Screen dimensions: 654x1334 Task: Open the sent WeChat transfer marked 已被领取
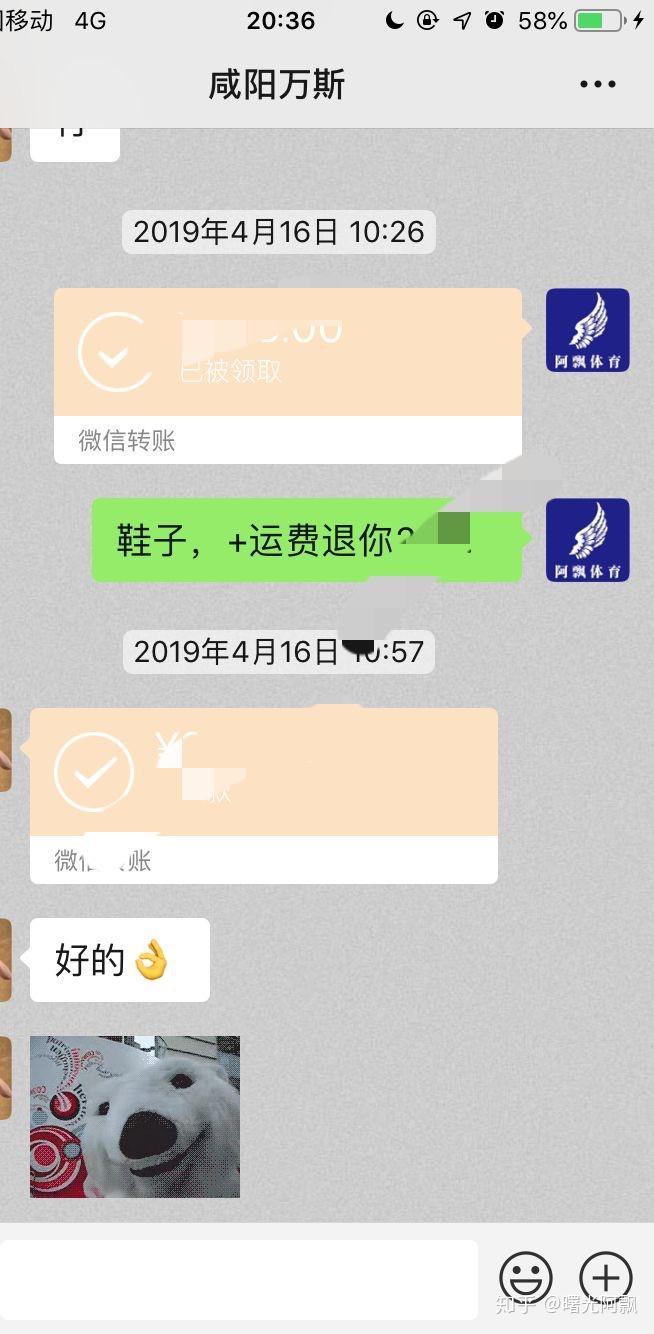click(287, 374)
